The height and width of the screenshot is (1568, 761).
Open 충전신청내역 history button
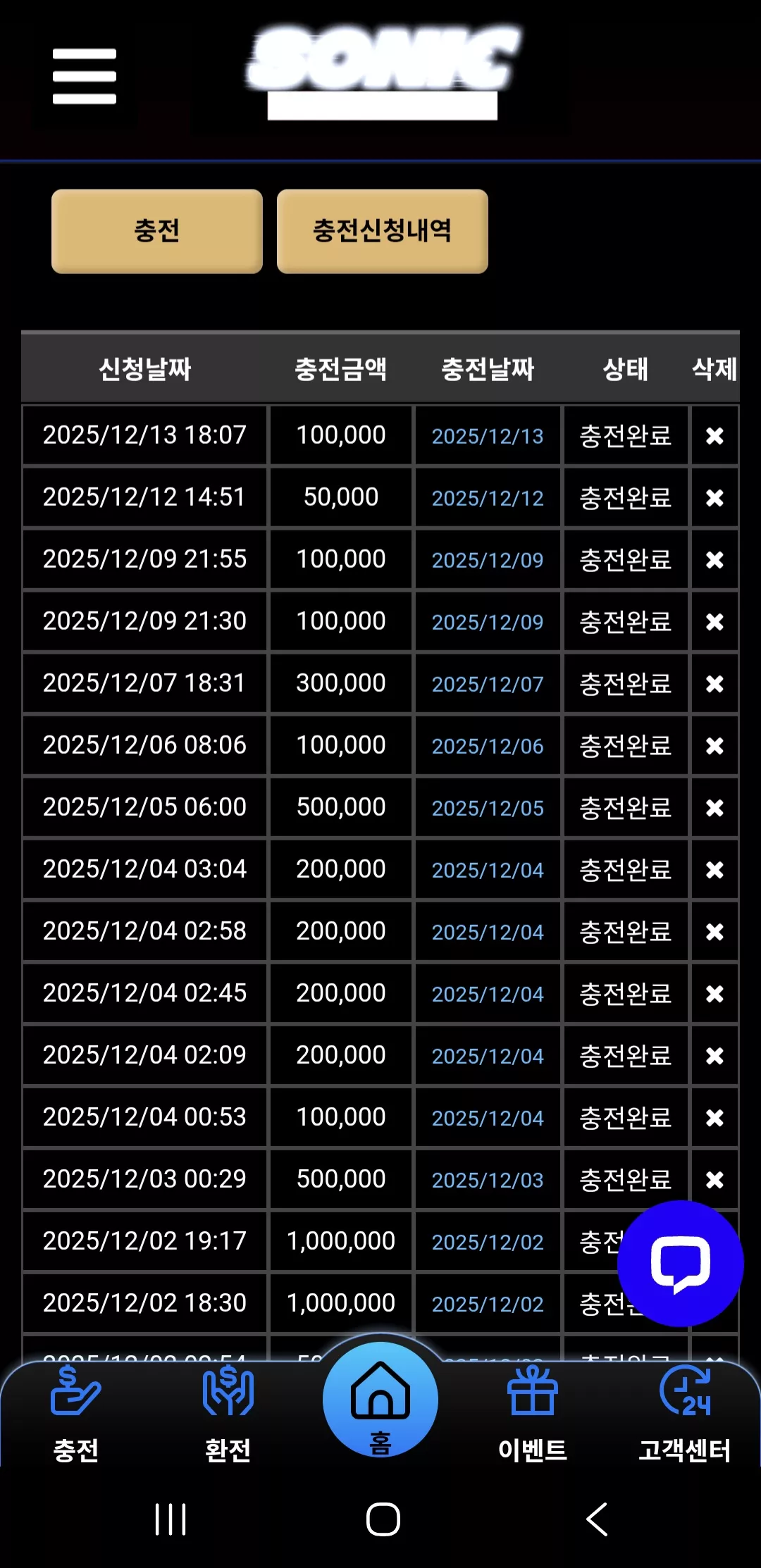(383, 231)
